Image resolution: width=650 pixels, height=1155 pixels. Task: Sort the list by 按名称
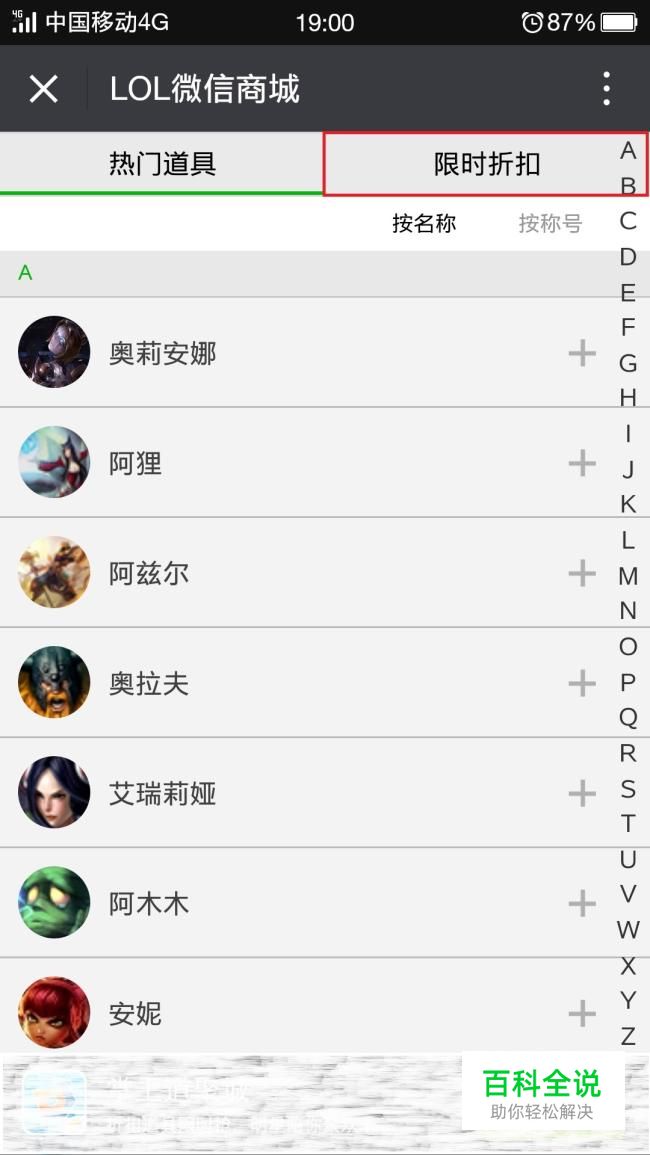pyautogui.click(x=424, y=224)
